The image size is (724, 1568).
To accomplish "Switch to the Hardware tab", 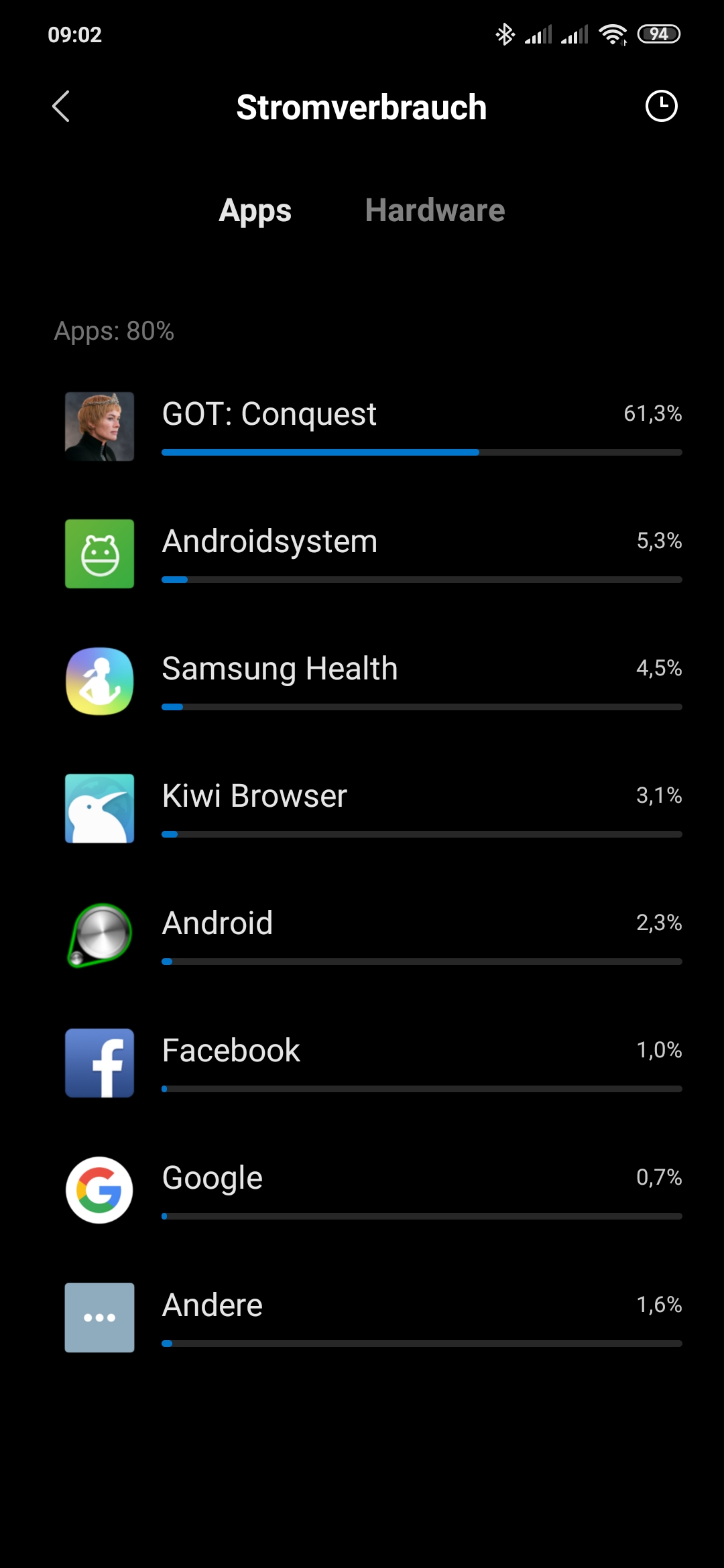I will [434, 210].
